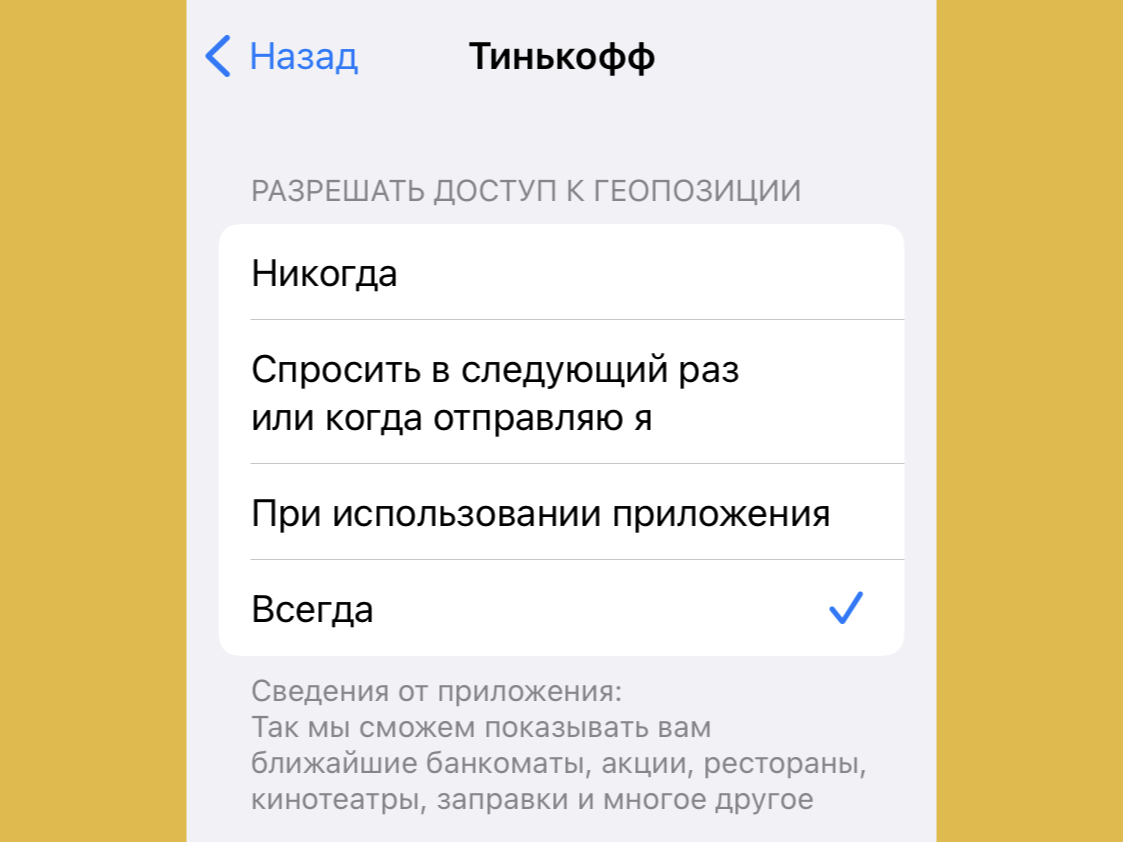Go back via the Назад button
The width and height of the screenshot is (1123, 842).
pyautogui.click(x=282, y=57)
